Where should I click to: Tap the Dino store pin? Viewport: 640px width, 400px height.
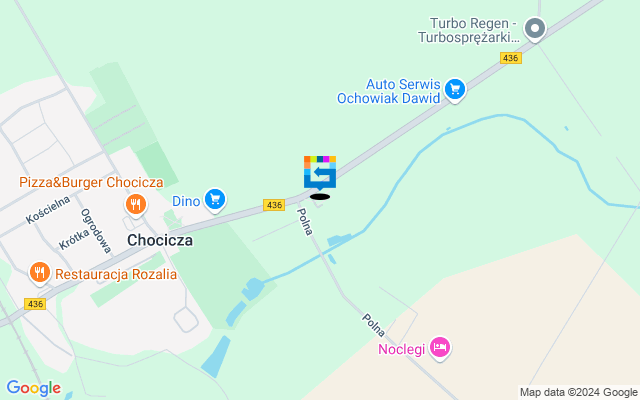(214, 200)
